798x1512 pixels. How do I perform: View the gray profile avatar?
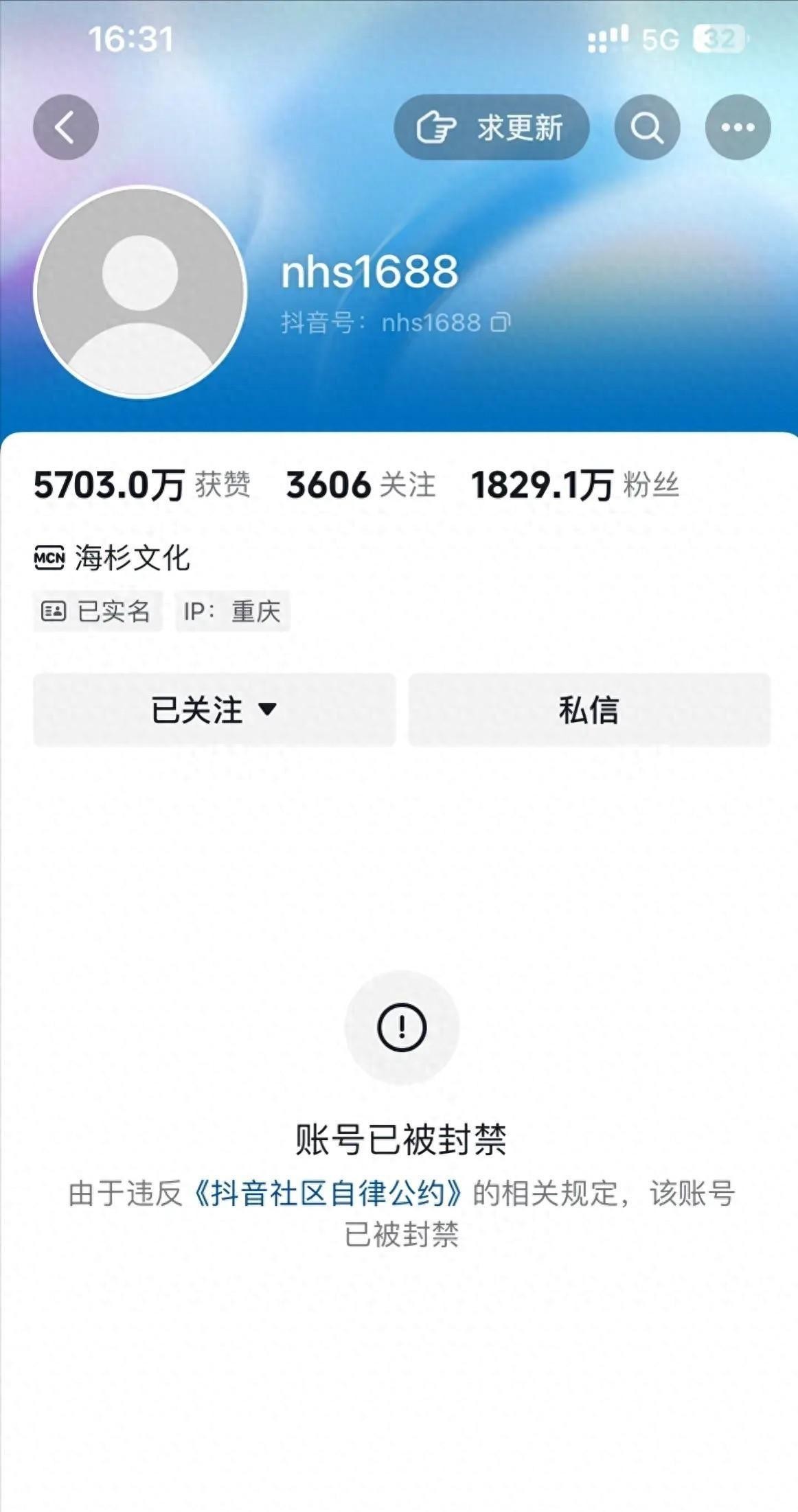(140, 292)
